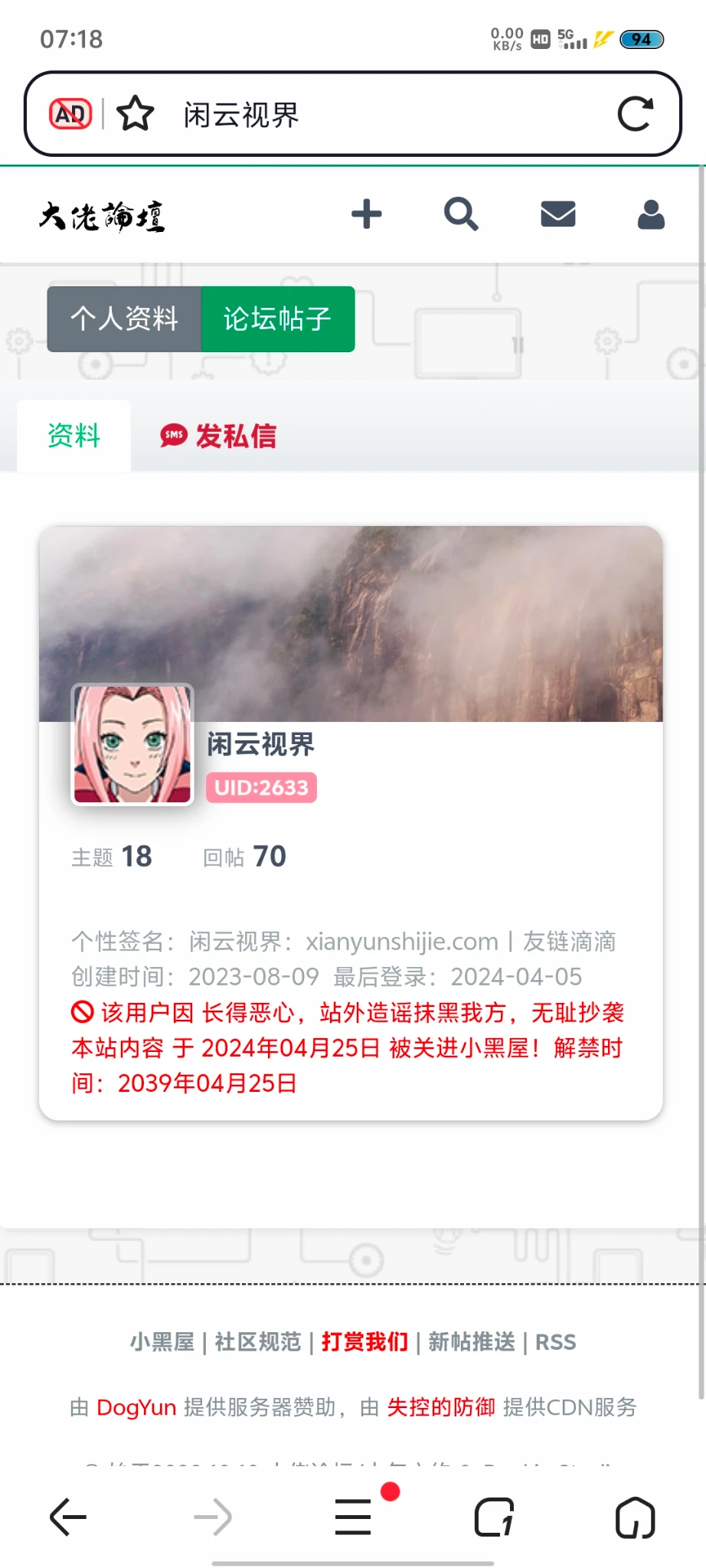
Task: Select the 个人资料 button
Action: coord(124,319)
